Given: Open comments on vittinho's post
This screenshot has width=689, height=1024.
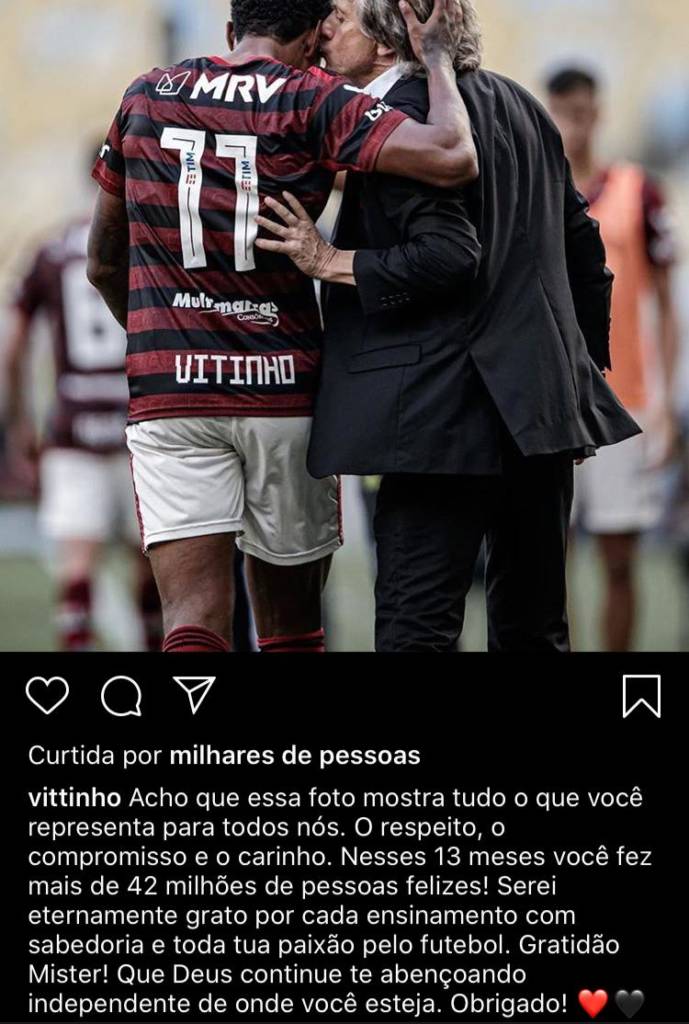Looking at the screenshot, I should [x=121, y=696].
